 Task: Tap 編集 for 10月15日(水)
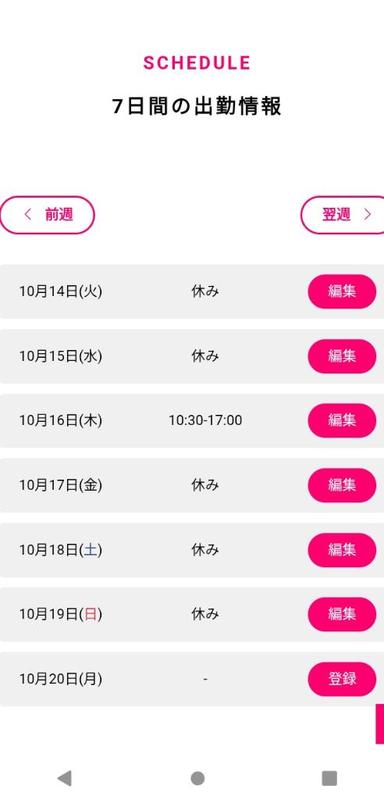[x=342, y=356]
